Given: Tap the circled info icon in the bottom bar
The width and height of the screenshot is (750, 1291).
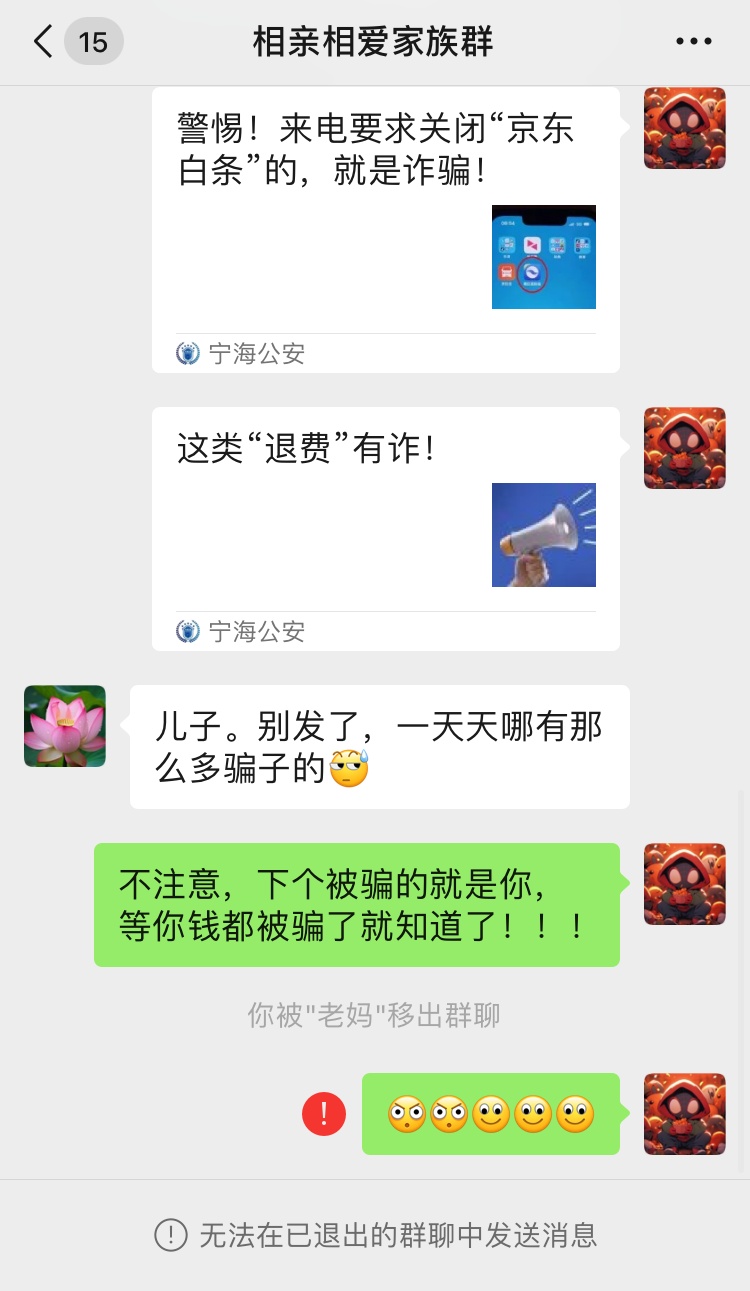Looking at the screenshot, I should point(171,1234).
